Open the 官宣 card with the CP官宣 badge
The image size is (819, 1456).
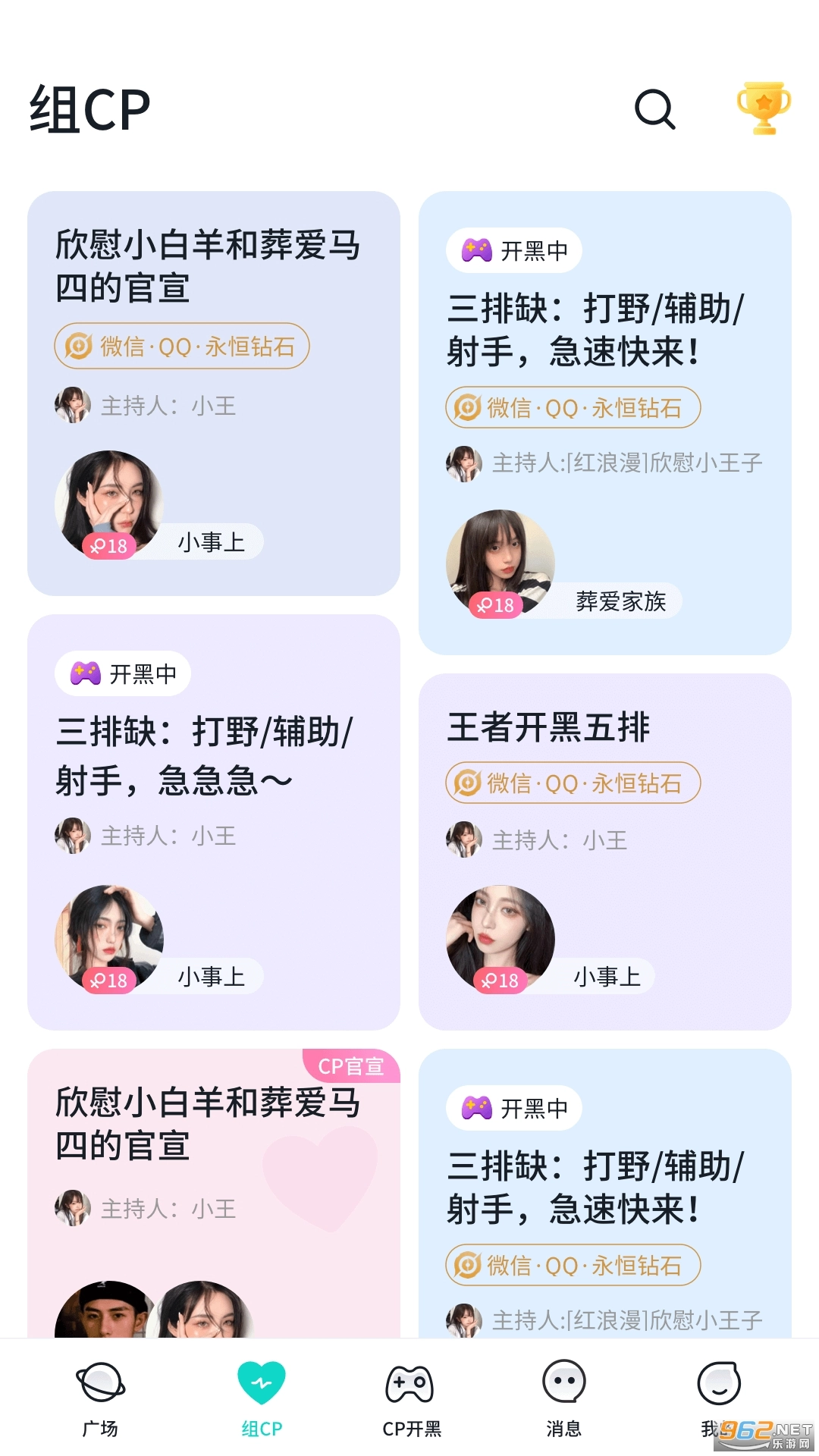tap(213, 1191)
